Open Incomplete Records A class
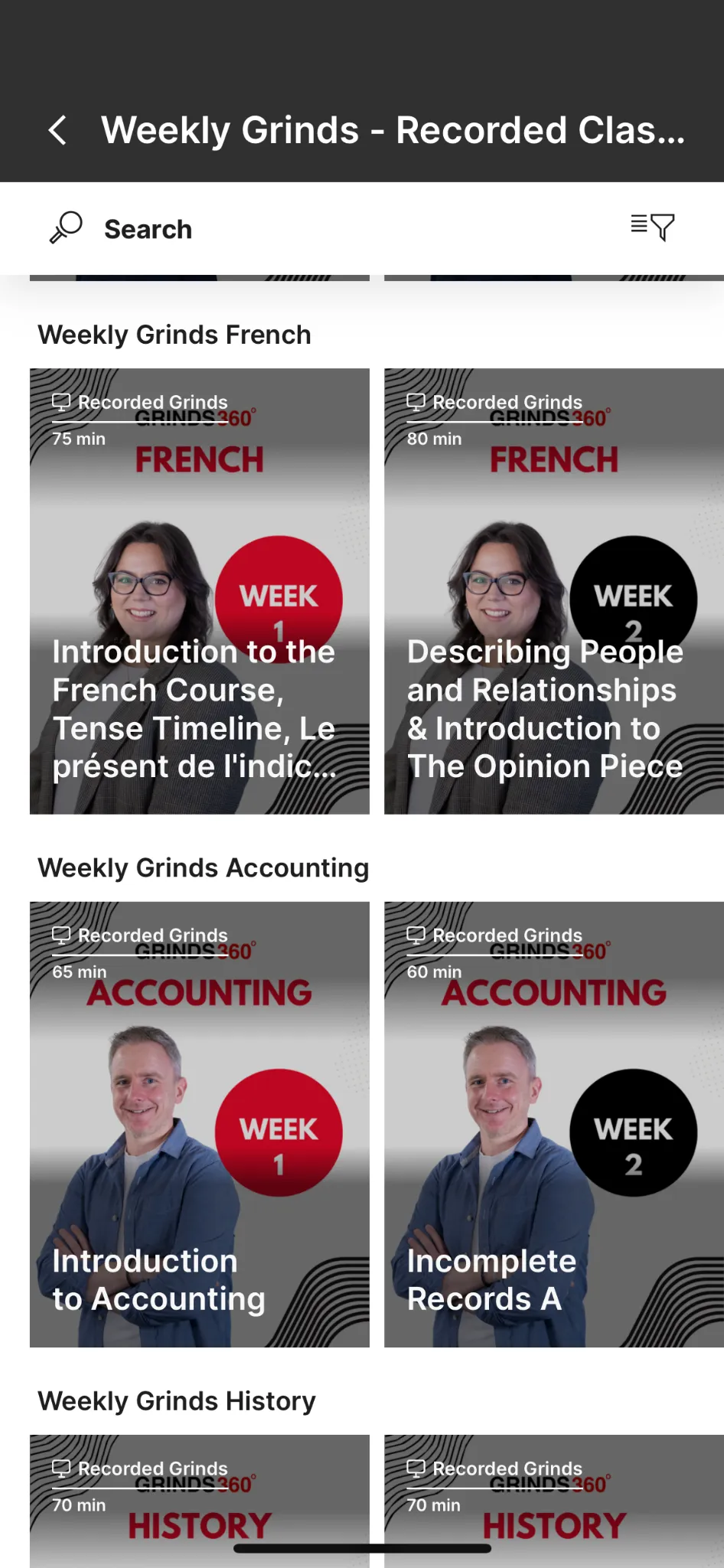The width and height of the screenshot is (724, 1568). [553, 1124]
